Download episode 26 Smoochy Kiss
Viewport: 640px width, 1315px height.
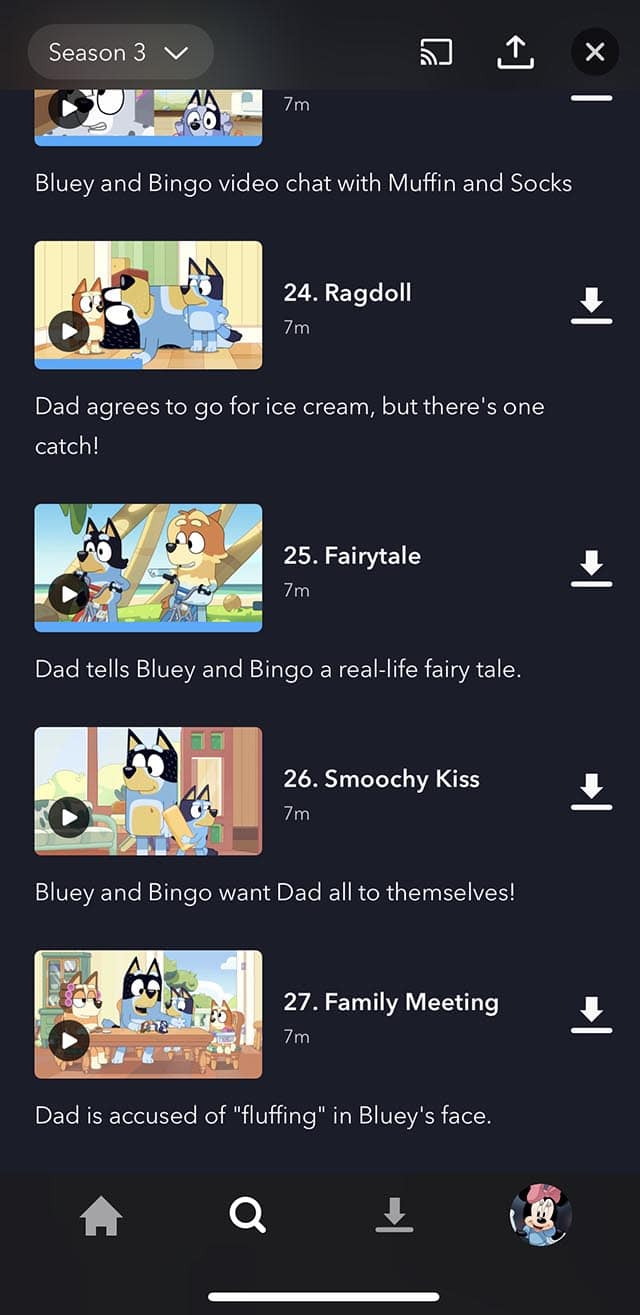coord(591,791)
